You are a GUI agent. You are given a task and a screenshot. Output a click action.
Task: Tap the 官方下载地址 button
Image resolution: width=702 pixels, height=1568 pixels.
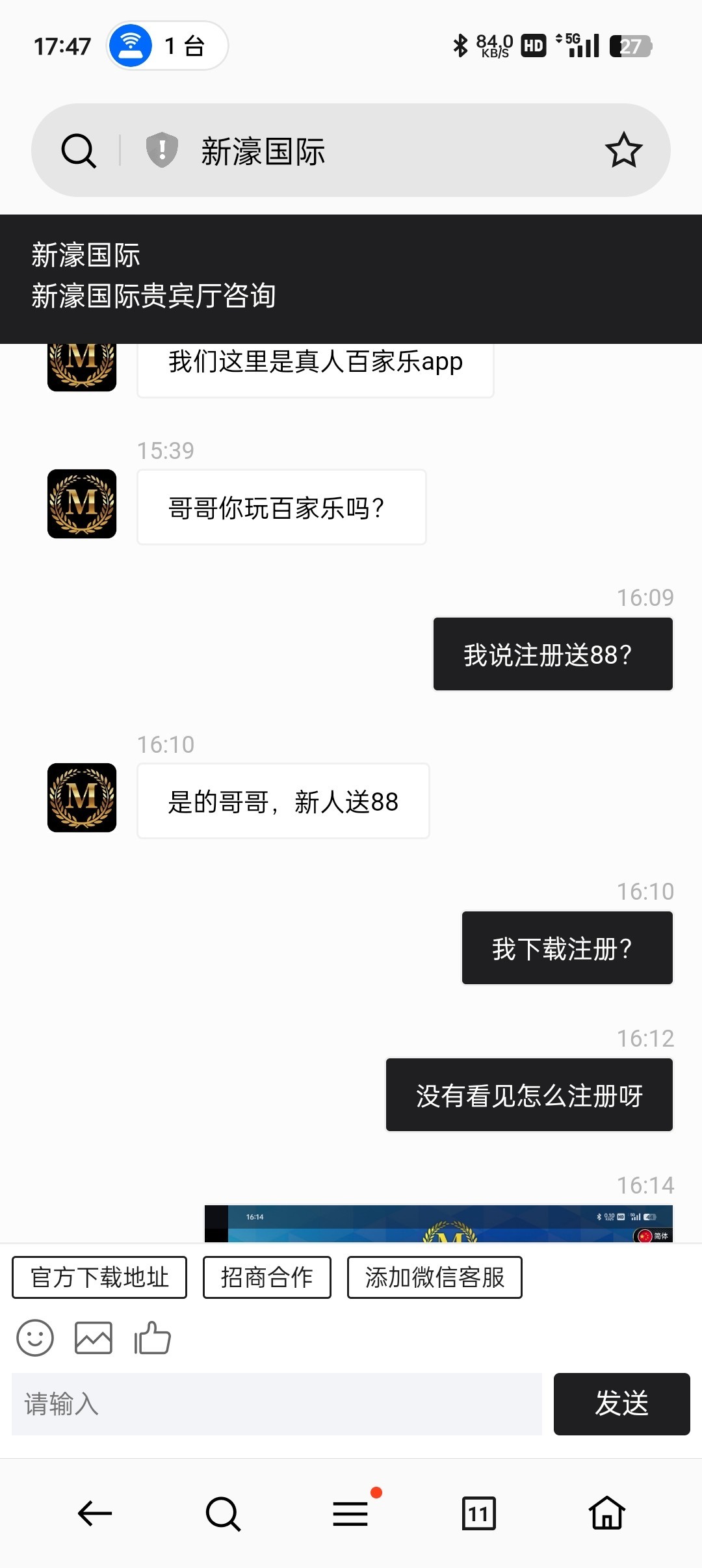point(99,1277)
